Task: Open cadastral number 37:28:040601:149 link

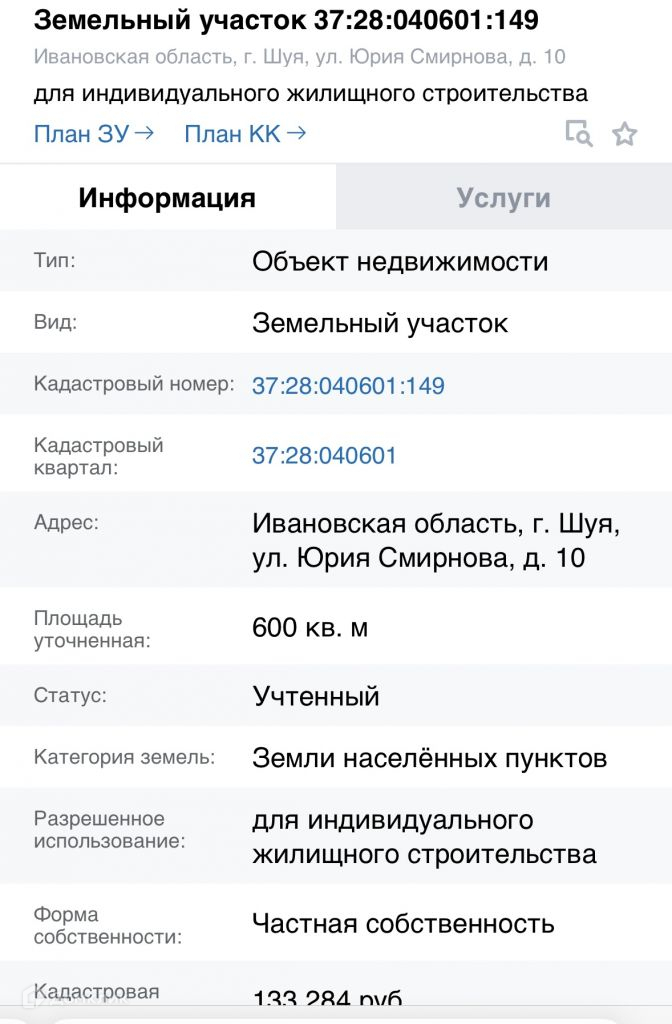Action: (x=348, y=385)
